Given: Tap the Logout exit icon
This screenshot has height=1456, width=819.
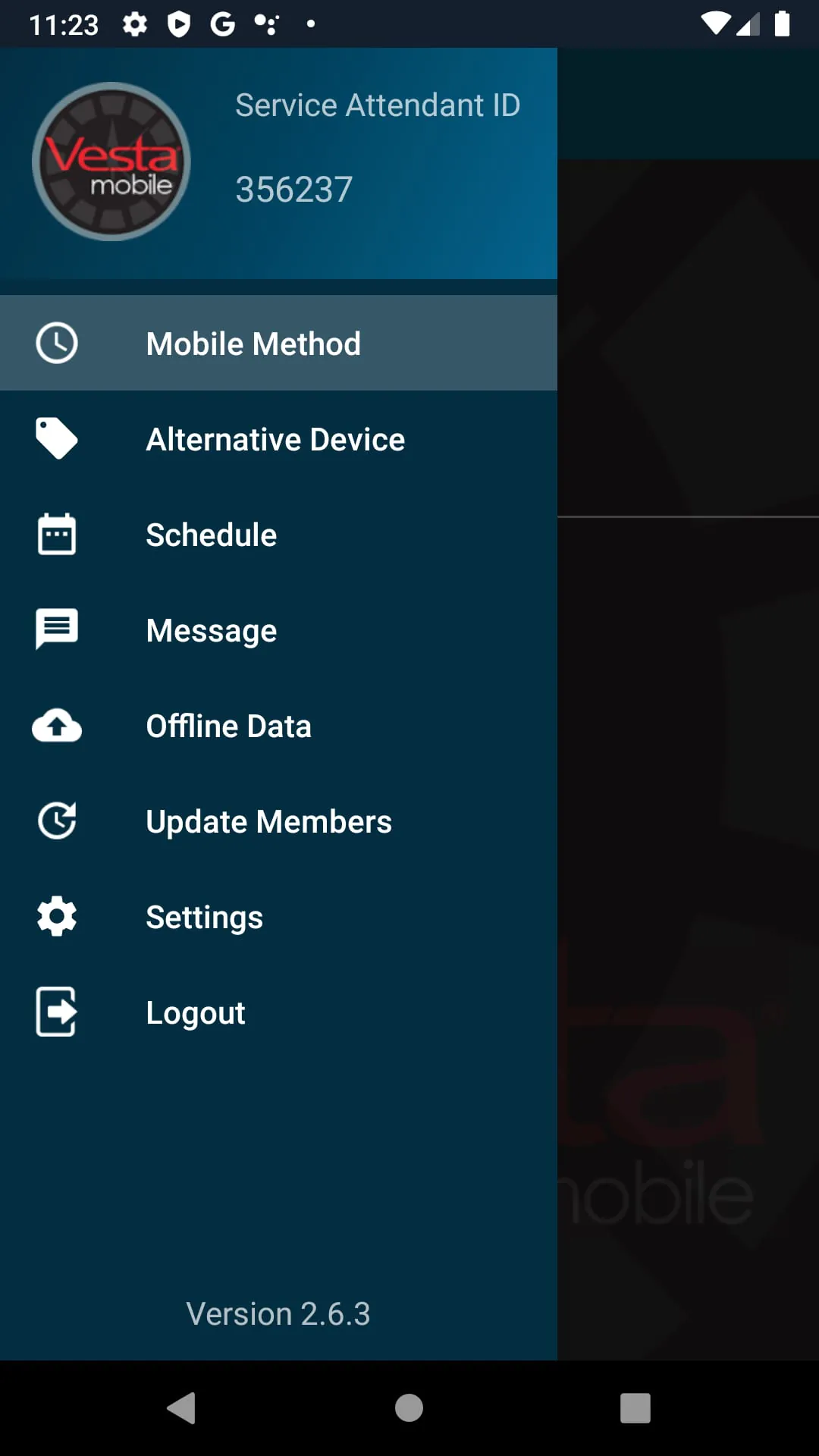Looking at the screenshot, I should [x=55, y=1012].
